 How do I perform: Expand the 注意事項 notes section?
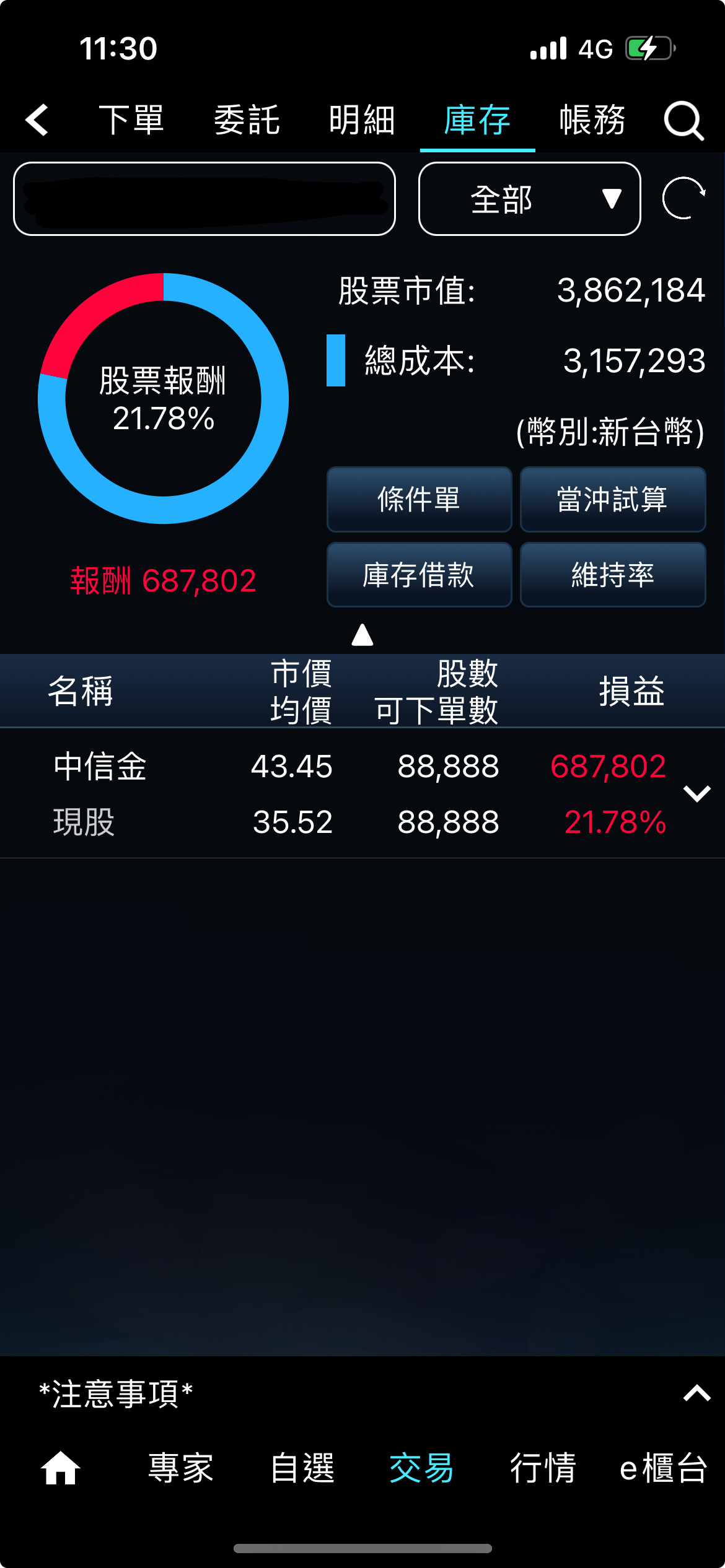tap(696, 1394)
